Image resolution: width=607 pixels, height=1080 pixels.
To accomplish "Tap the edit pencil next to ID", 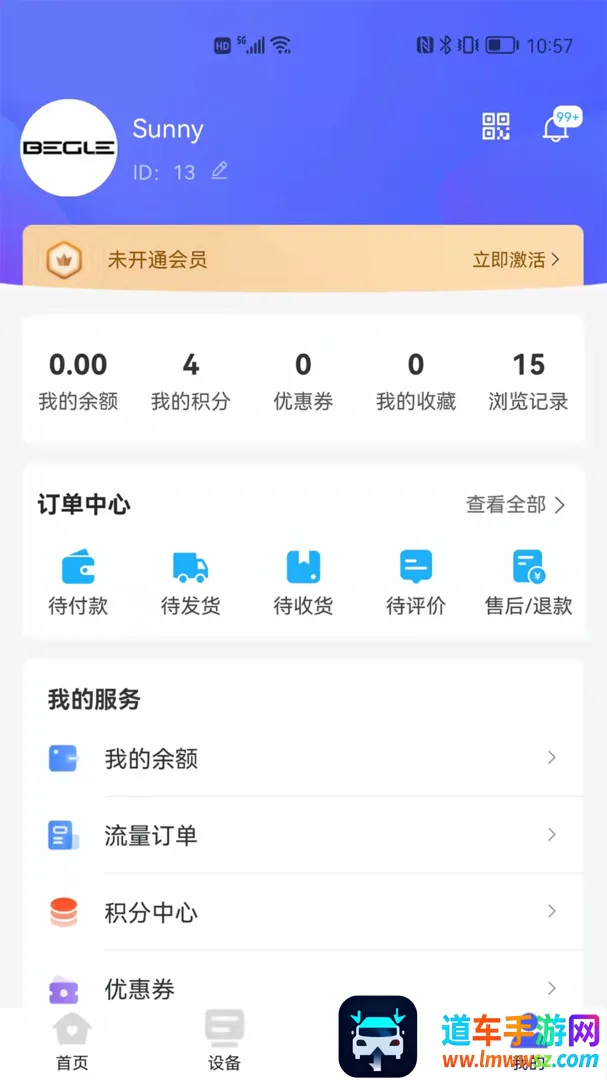I will pos(219,171).
